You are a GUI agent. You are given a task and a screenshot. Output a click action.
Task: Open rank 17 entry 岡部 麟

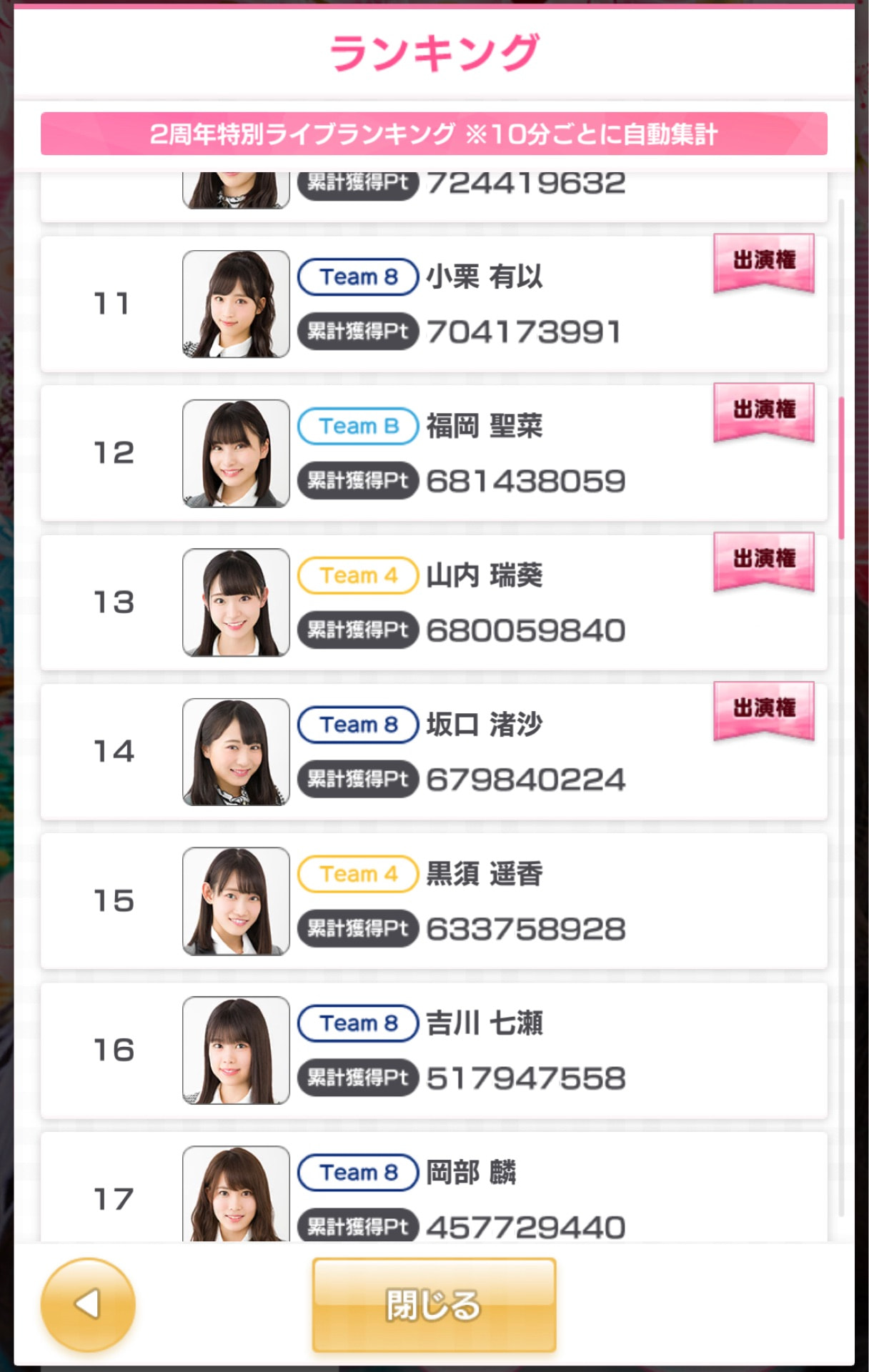(x=434, y=1190)
